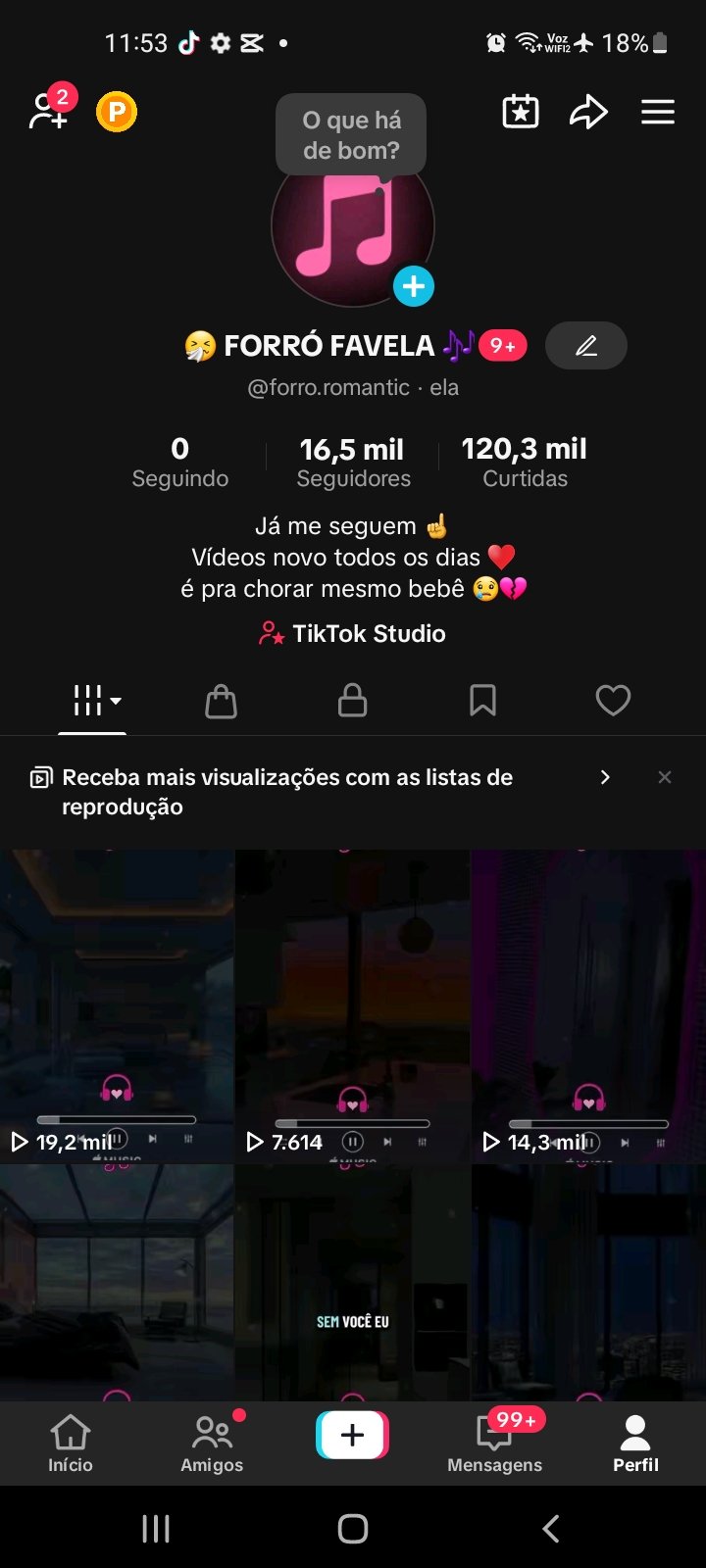
Task: Switch to the shop bag tab
Action: coord(222,701)
